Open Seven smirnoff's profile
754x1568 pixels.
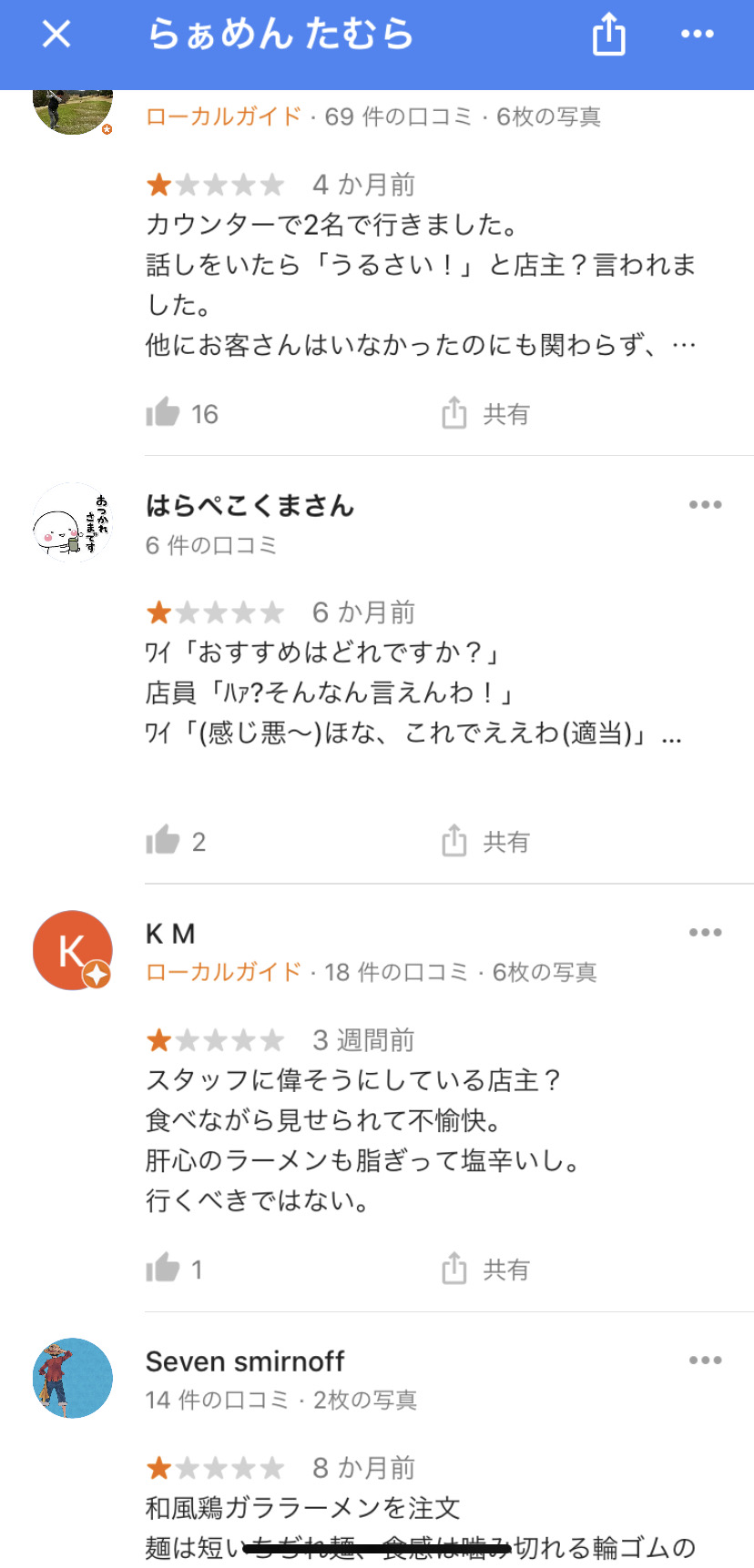click(245, 1361)
